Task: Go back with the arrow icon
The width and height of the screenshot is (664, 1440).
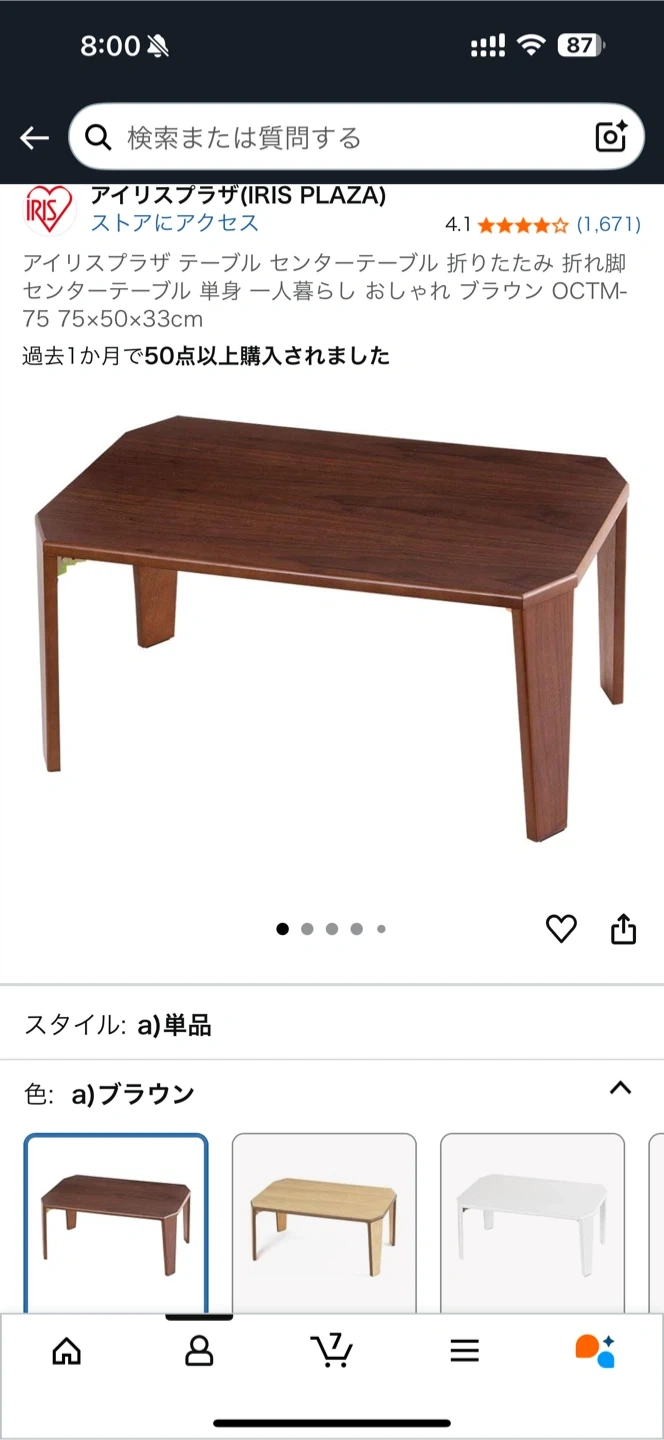Action: [34, 138]
